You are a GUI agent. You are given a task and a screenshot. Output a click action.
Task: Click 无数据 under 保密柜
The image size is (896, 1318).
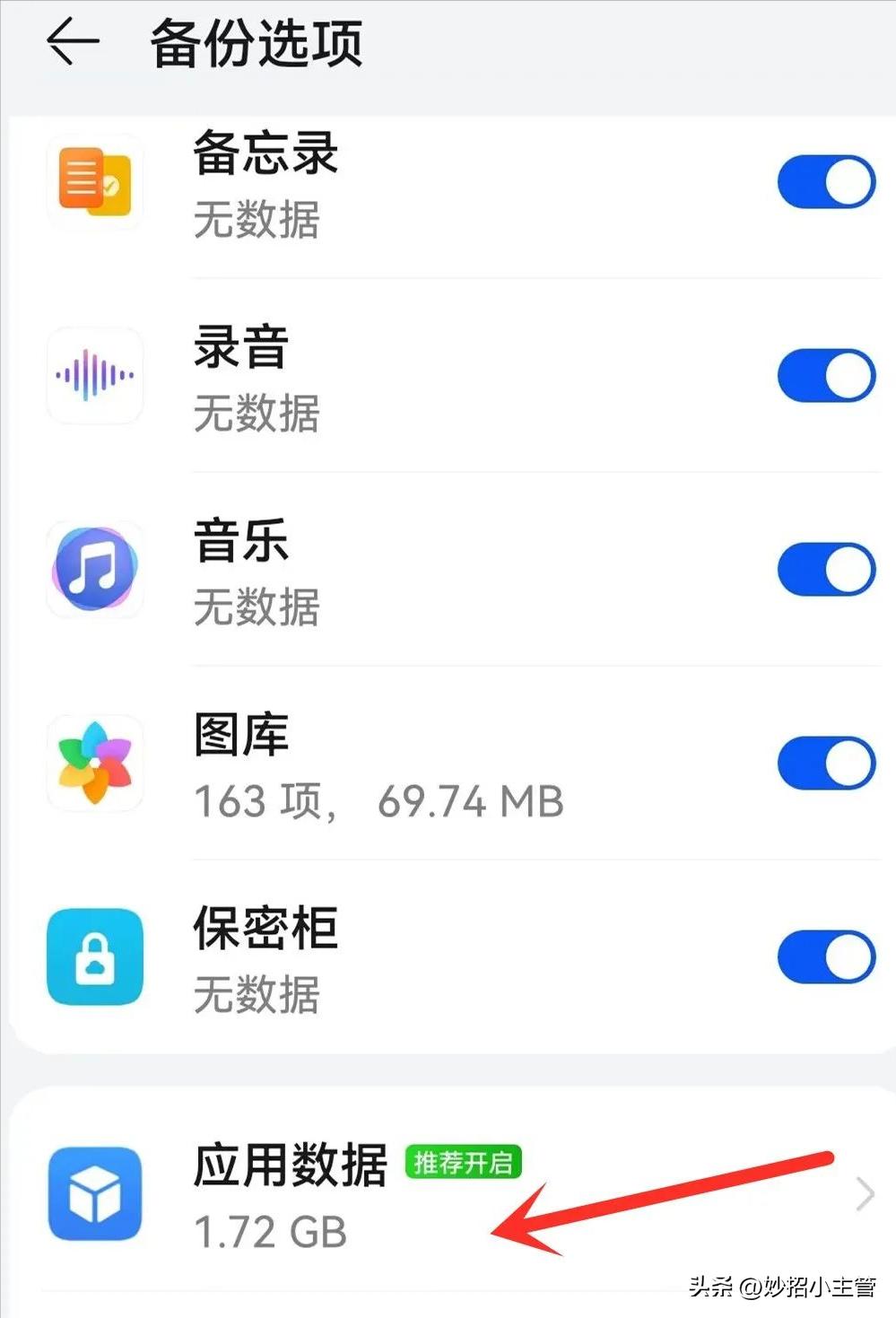[256, 994]
